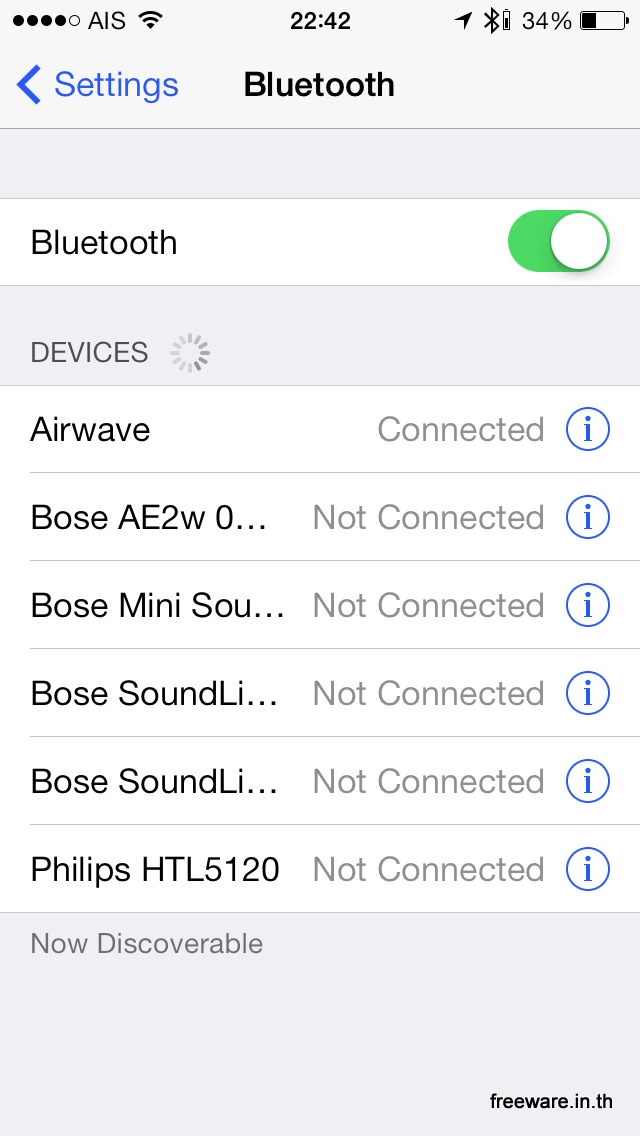Open info for Airwave
640x1136 pixels.
click(x=588, y=430)
